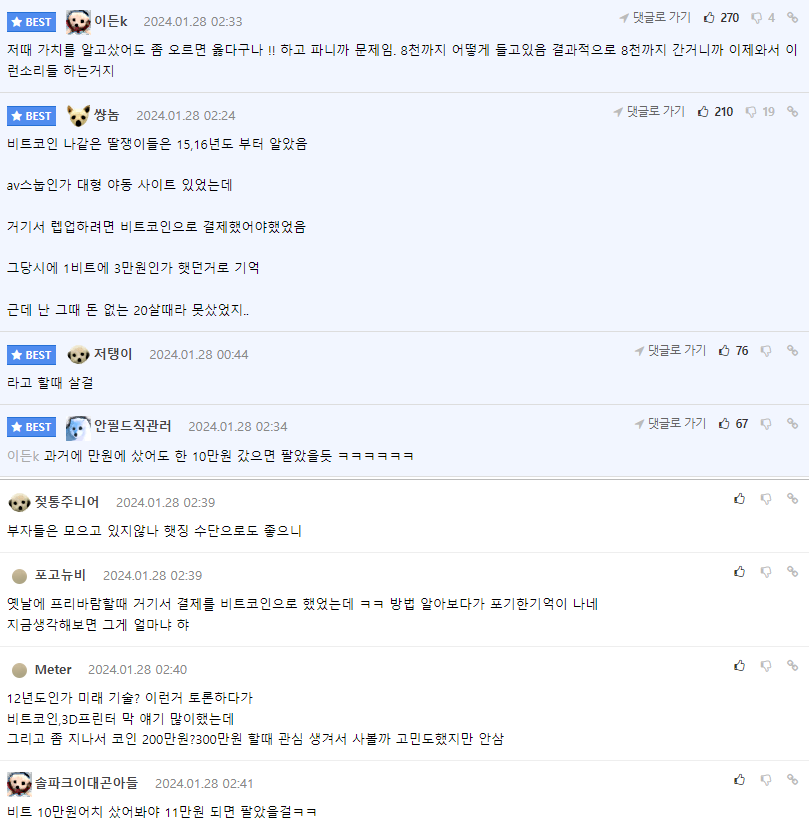Viewport: 809px width, 831px height.
Task: Go to 저탱이's comment via 댓글로 가기
Action: tap(670, 351)
